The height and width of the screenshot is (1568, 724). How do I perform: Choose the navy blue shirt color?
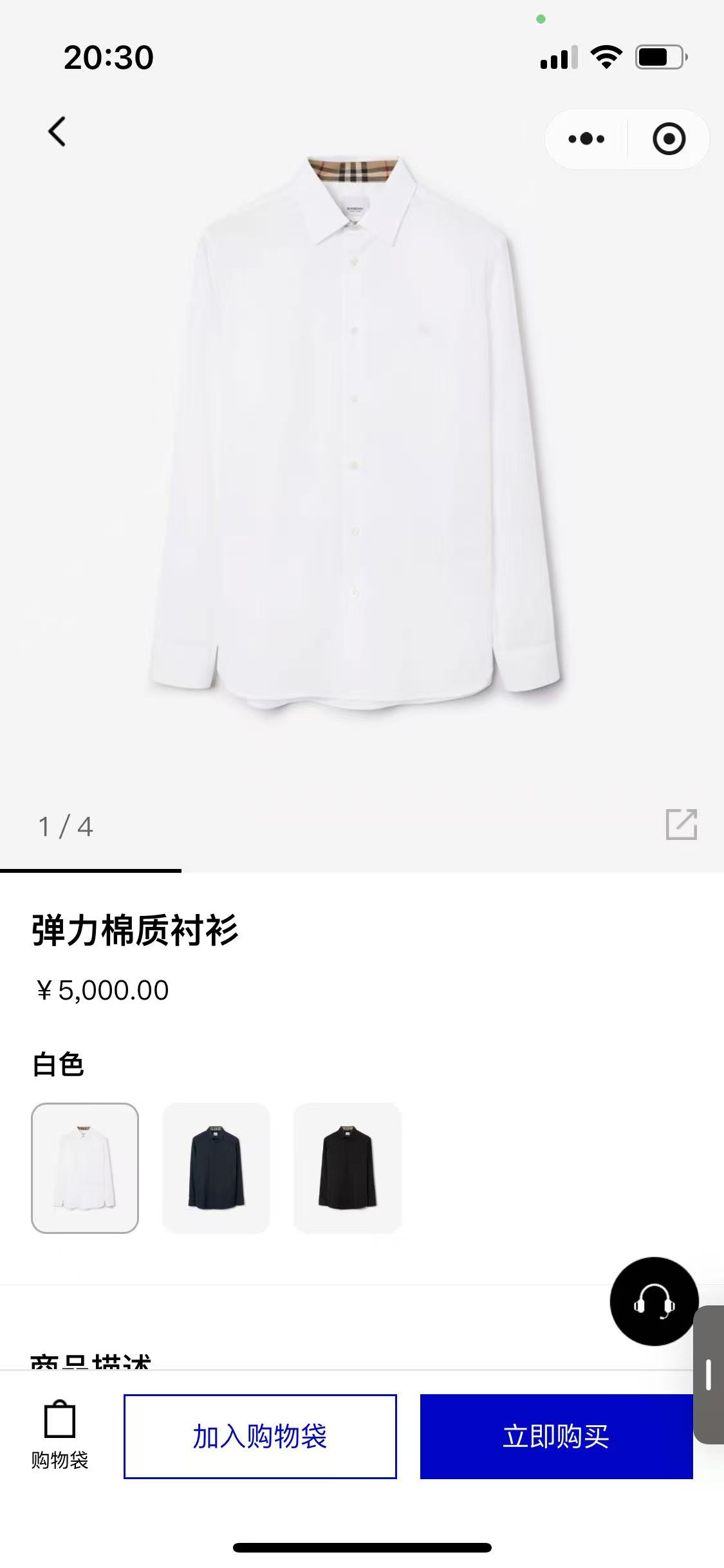pyautogui.click(x=216, y=1168)
